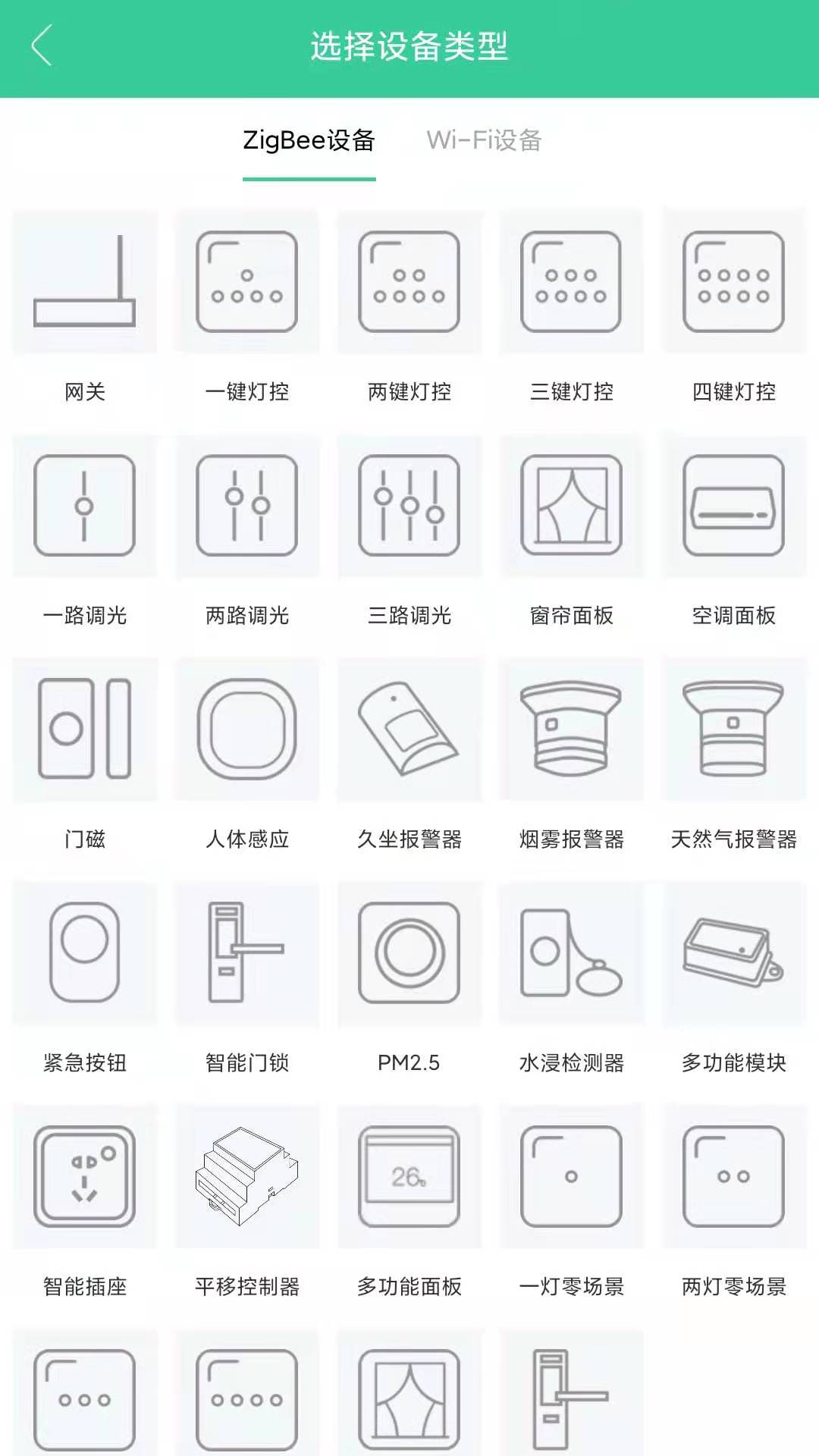Switch to the ZigBee设备 tab
This screenshot has height=1456, width=819.
pos(308,139)
